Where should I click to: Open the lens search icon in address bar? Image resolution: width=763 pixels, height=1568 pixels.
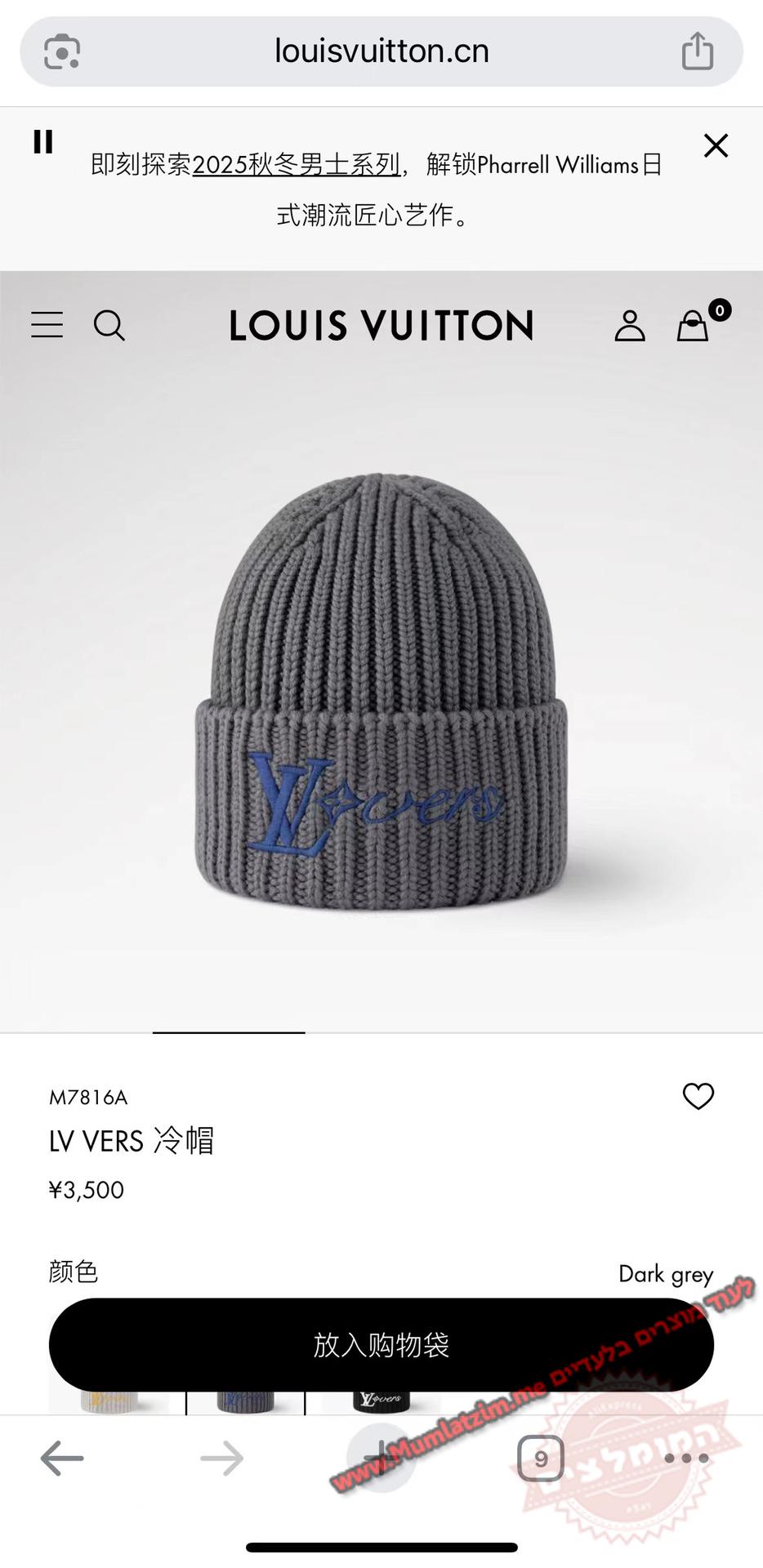tap(62, 52)
